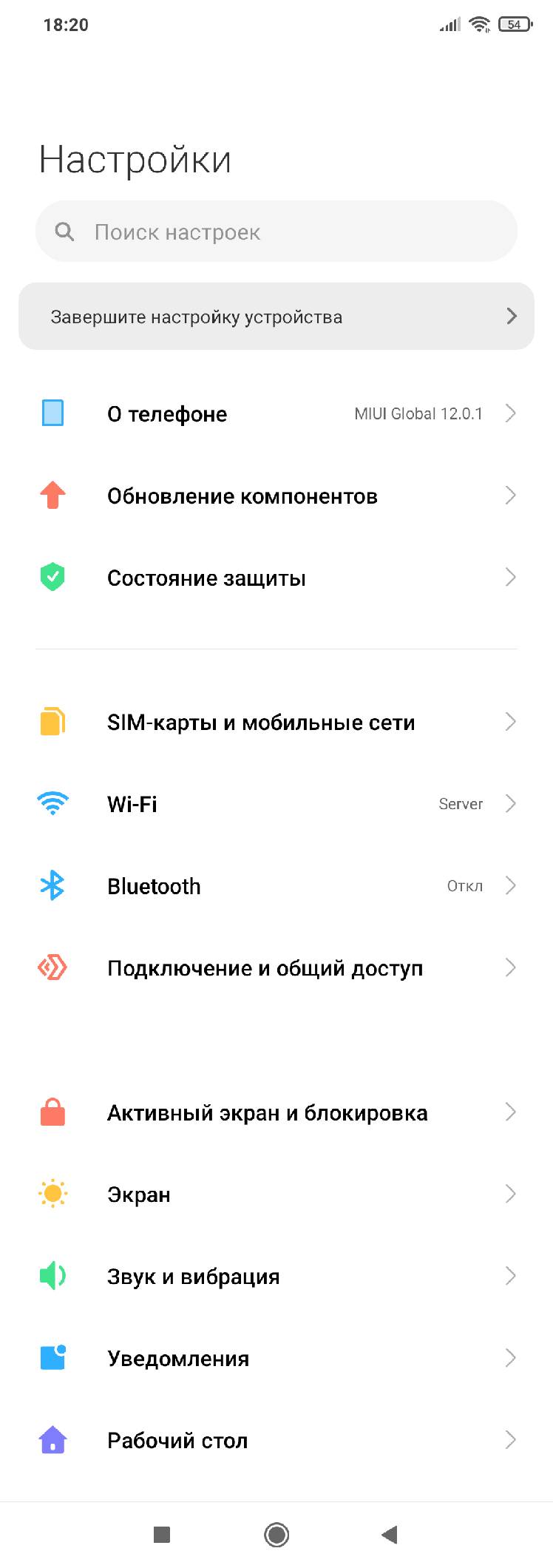Screen dimensions: 553x1568
Task: Click the green speaker sound icon
Action: [52, 1275]
